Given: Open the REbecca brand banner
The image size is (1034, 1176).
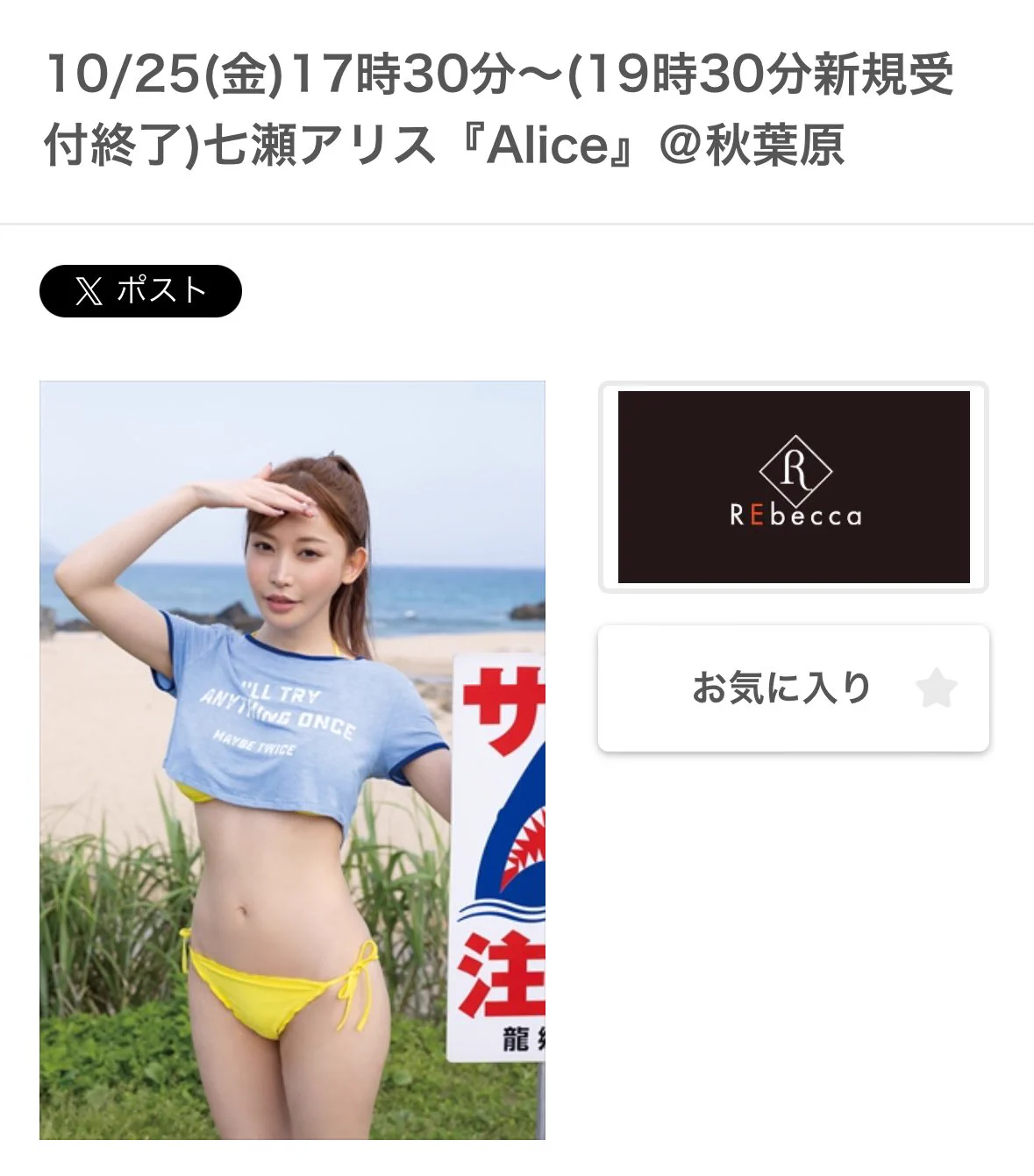Looking at the screenshot, I should pyautogui.click(x=793, y=487).
